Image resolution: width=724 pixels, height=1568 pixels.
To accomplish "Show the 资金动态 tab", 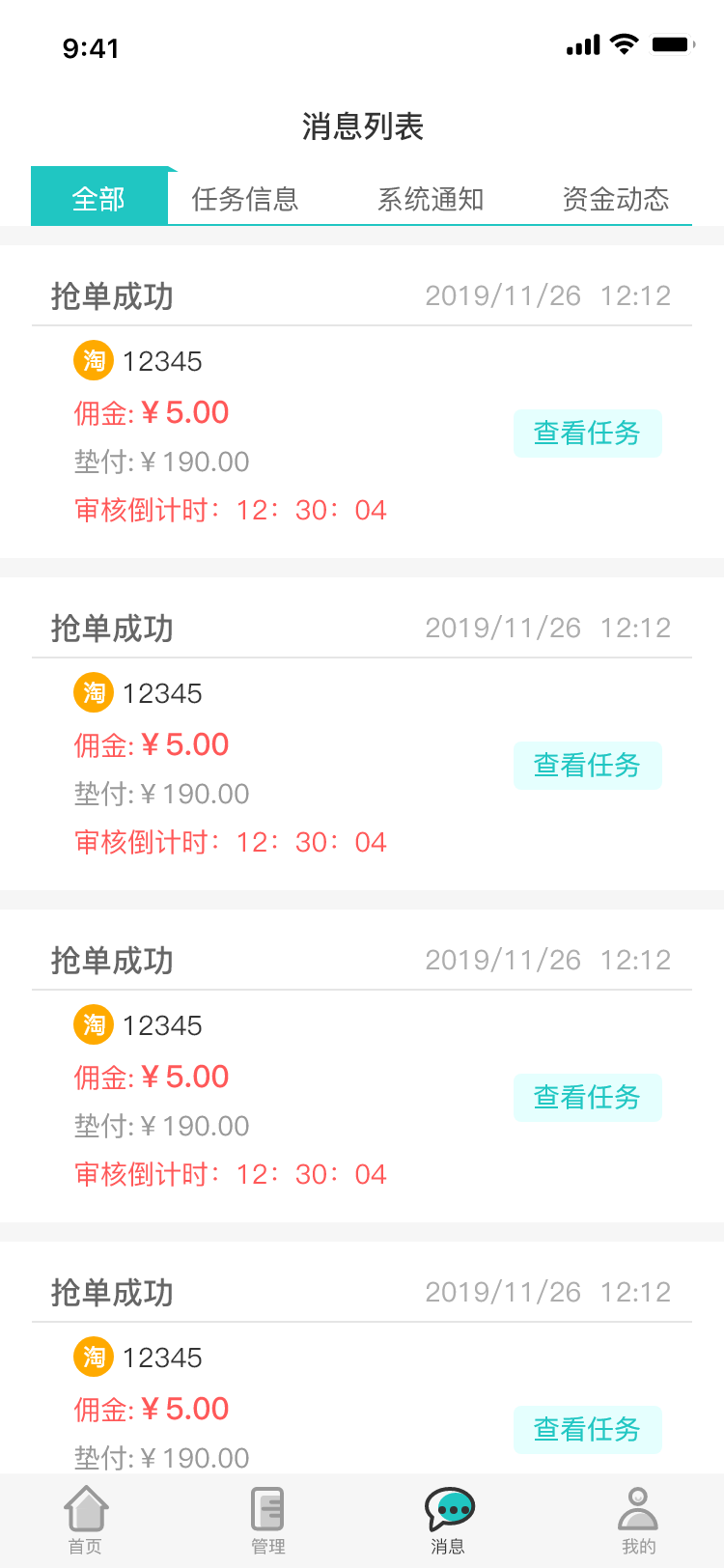I will point(616,199).
